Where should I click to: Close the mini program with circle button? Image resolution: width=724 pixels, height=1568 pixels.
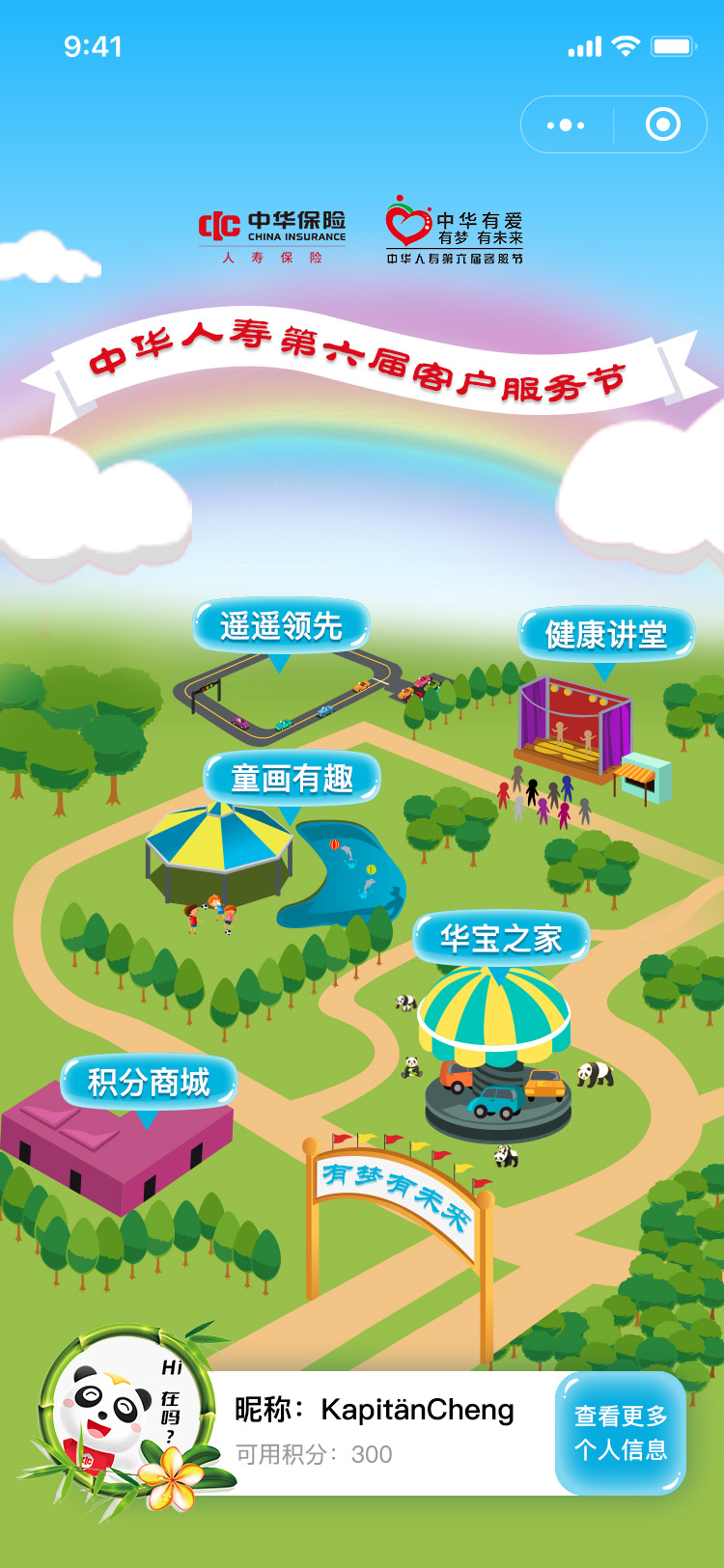point(662,124)
